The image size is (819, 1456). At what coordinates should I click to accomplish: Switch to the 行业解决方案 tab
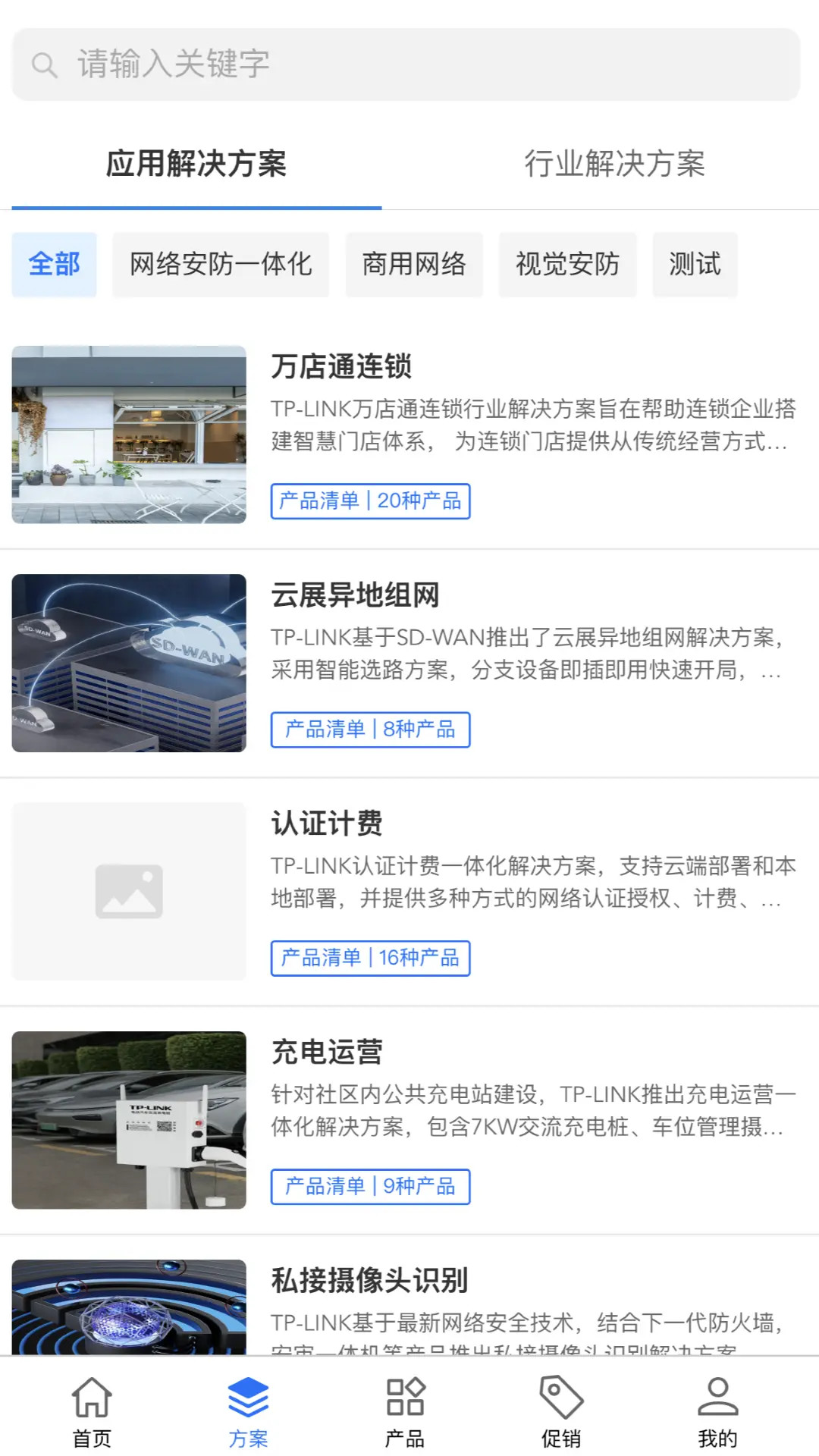tap(616, 163)
